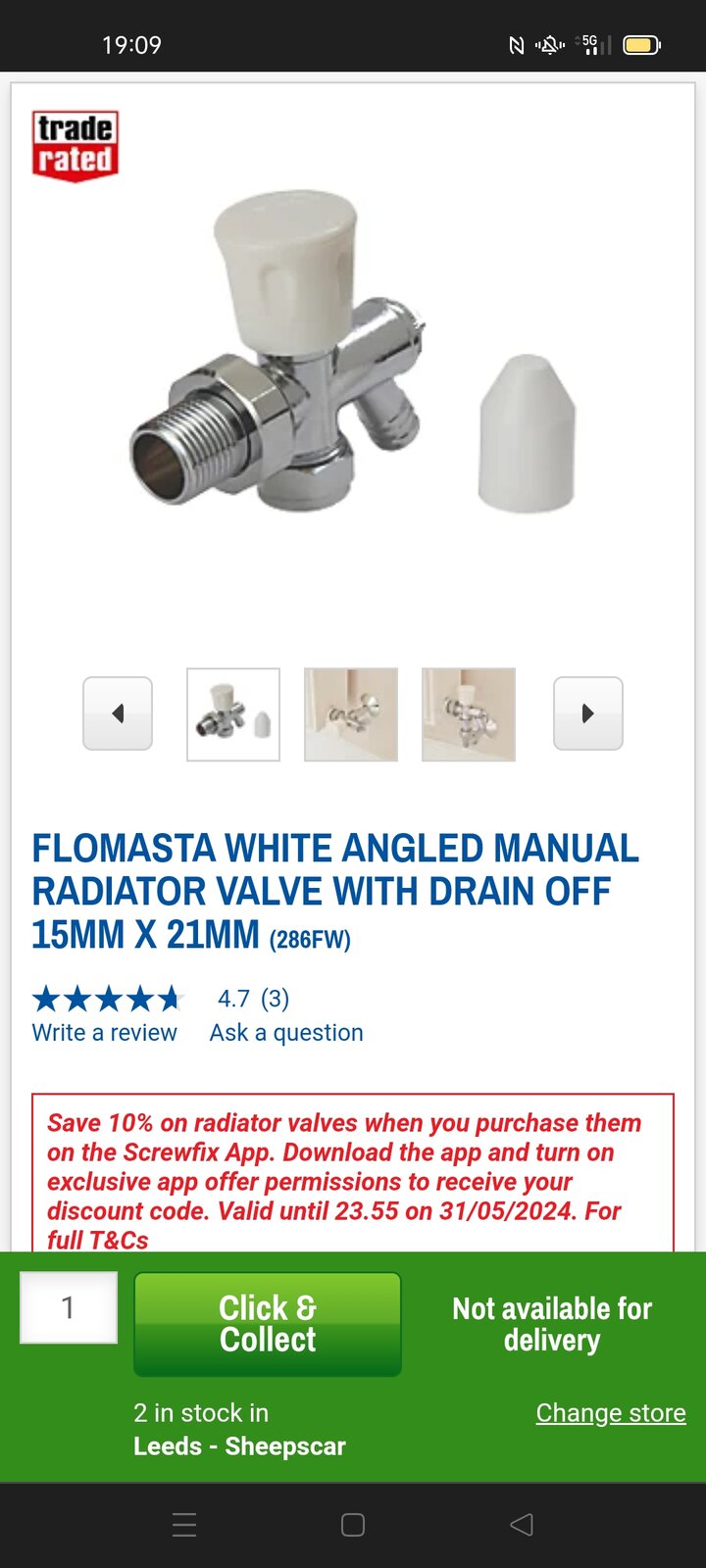Select the first valve thumbnail image
This screenshot has width=706, height=1568.
click(233, 714)
